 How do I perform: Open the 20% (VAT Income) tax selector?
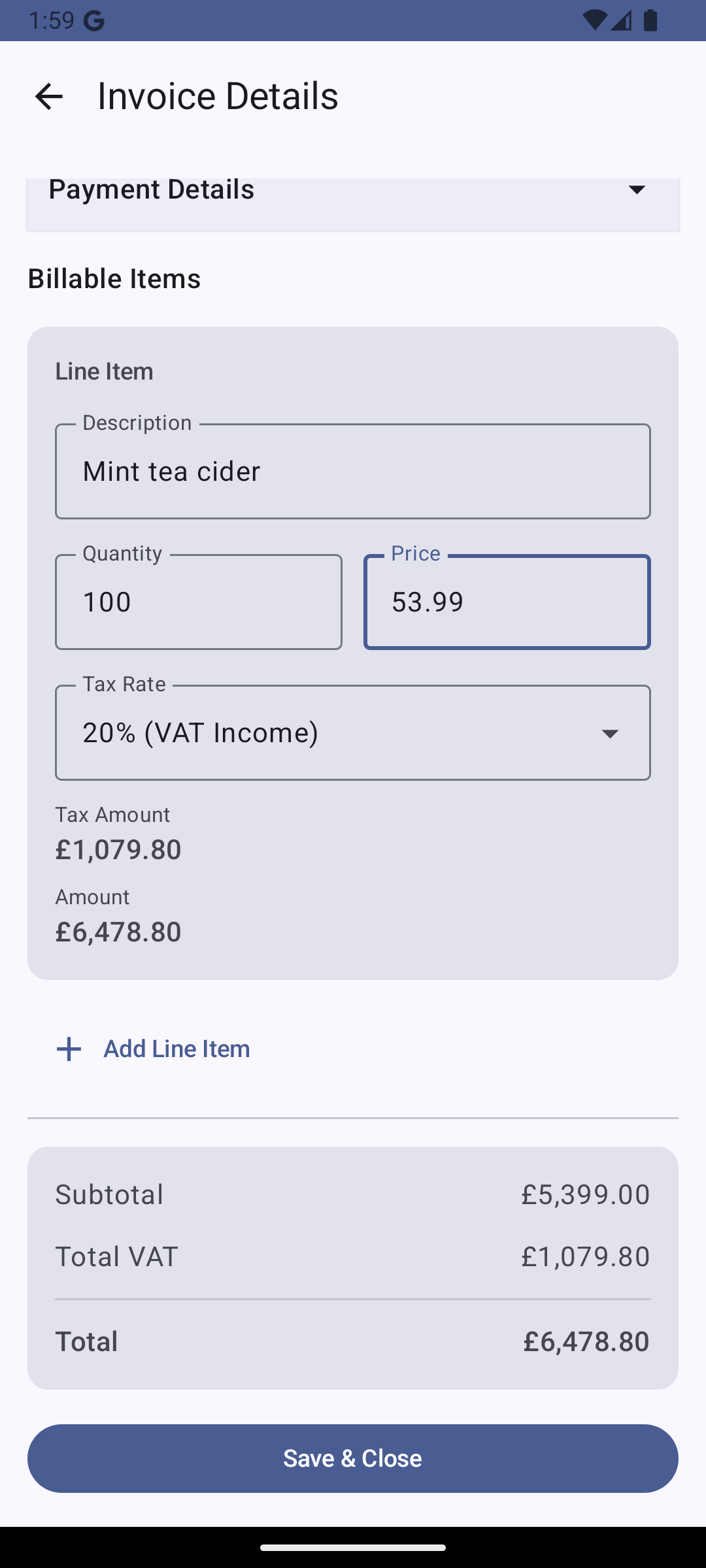353,732
